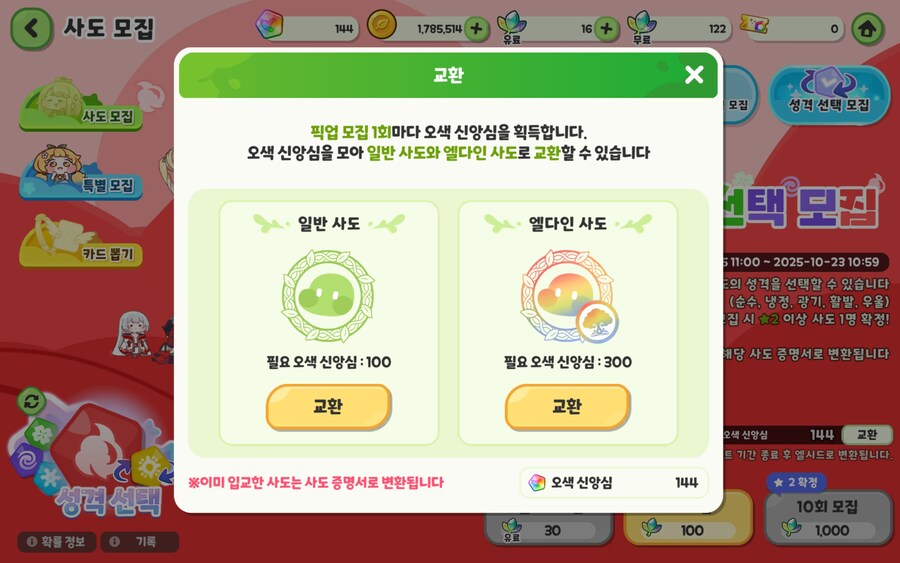Return to the home screen

tap(867, 29)
